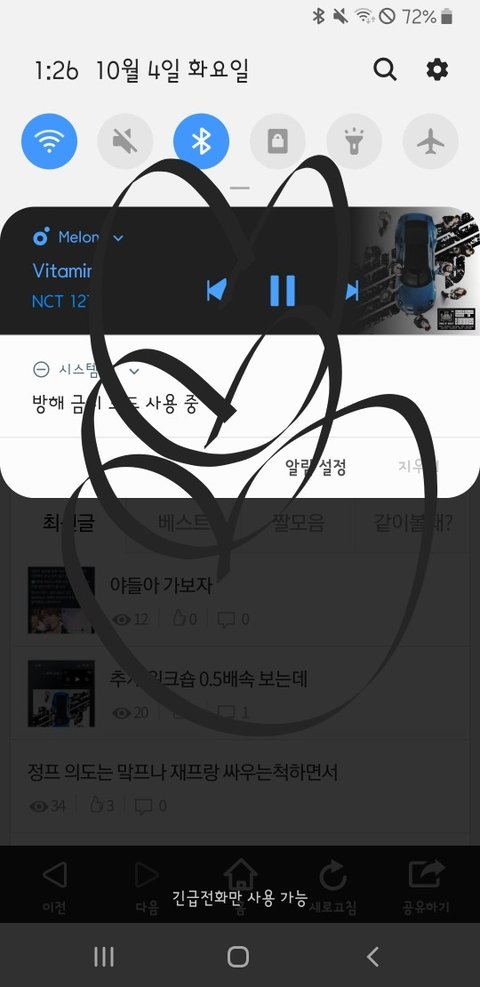The width and height of the screenshot is (480, 987).
Task: Toggle the screen rotation lock tile
Action: pos(277,142)
